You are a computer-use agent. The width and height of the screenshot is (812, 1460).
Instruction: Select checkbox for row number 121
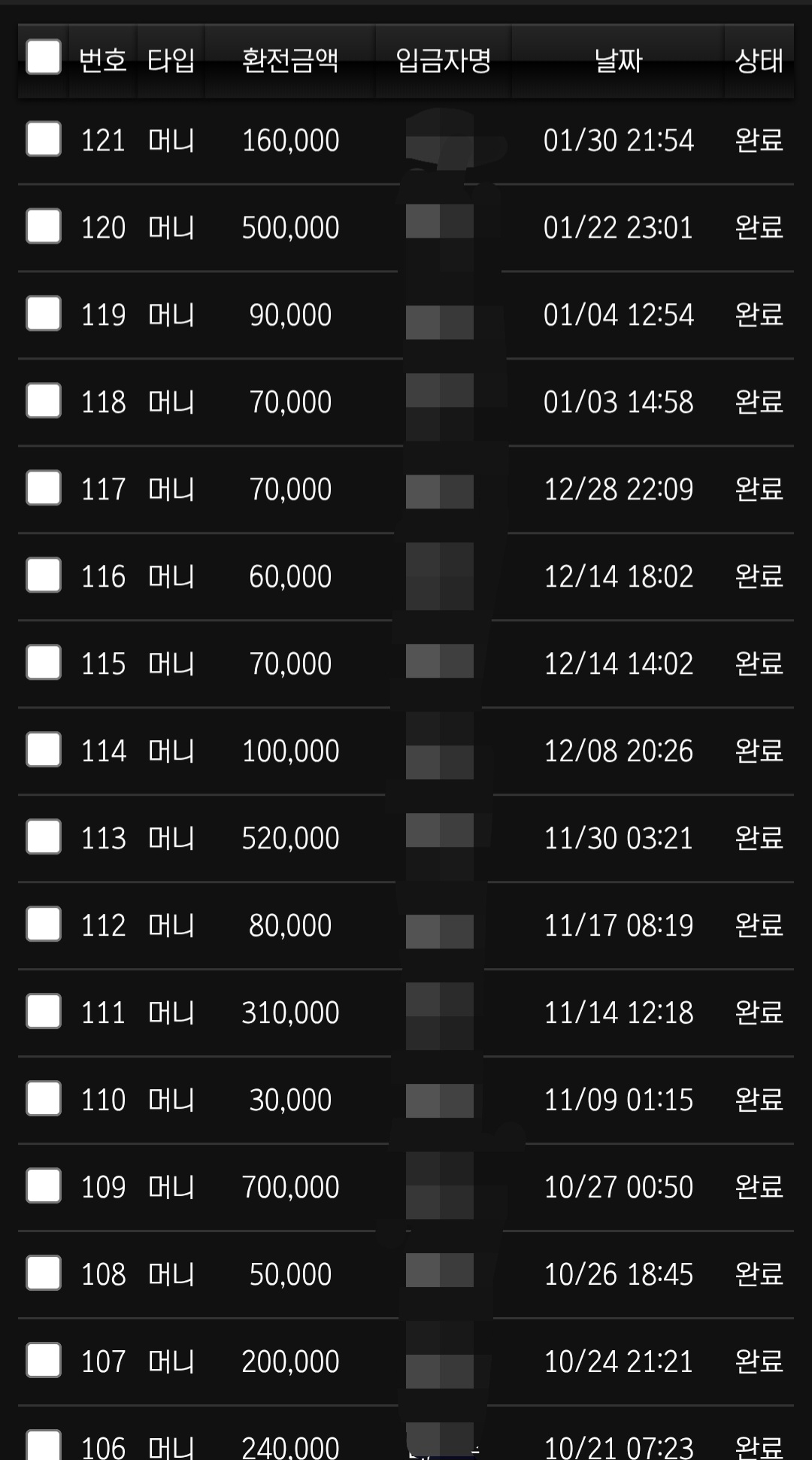tap(44, 139)
